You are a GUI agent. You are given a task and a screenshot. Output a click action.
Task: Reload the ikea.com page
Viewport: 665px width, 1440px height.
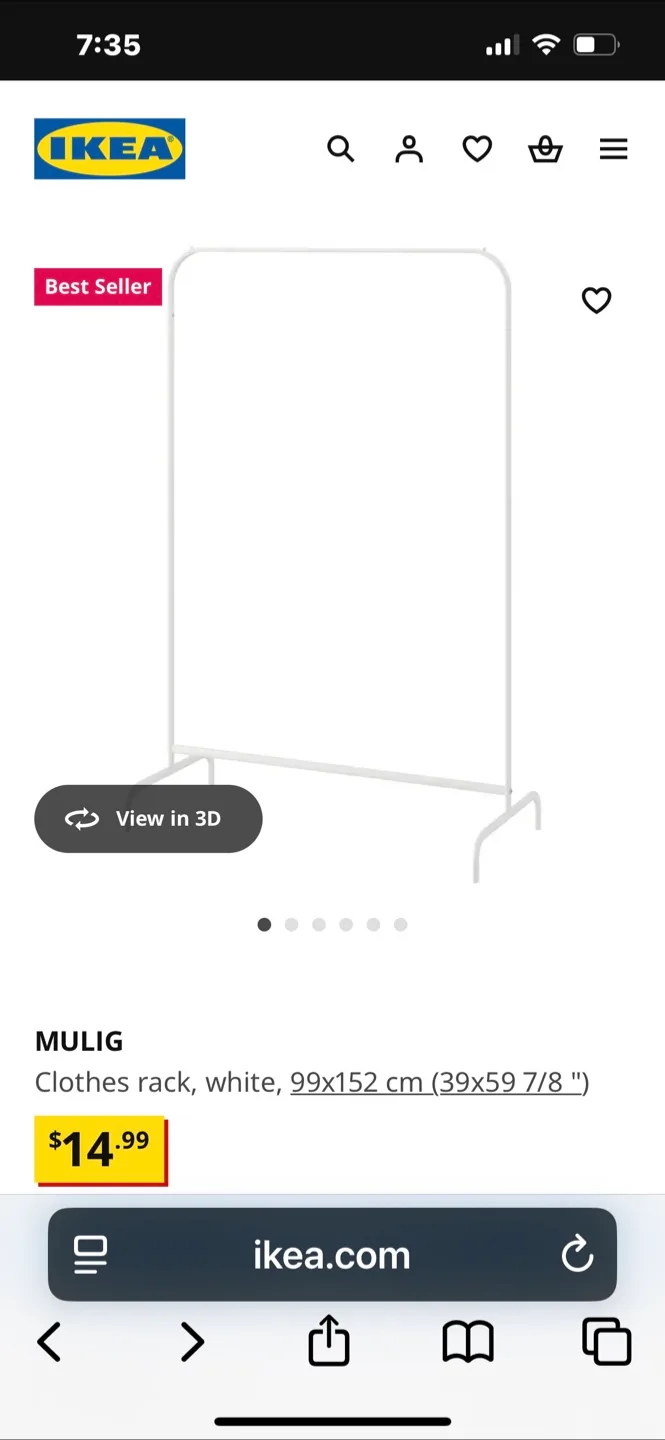(x=577, y=1255)
